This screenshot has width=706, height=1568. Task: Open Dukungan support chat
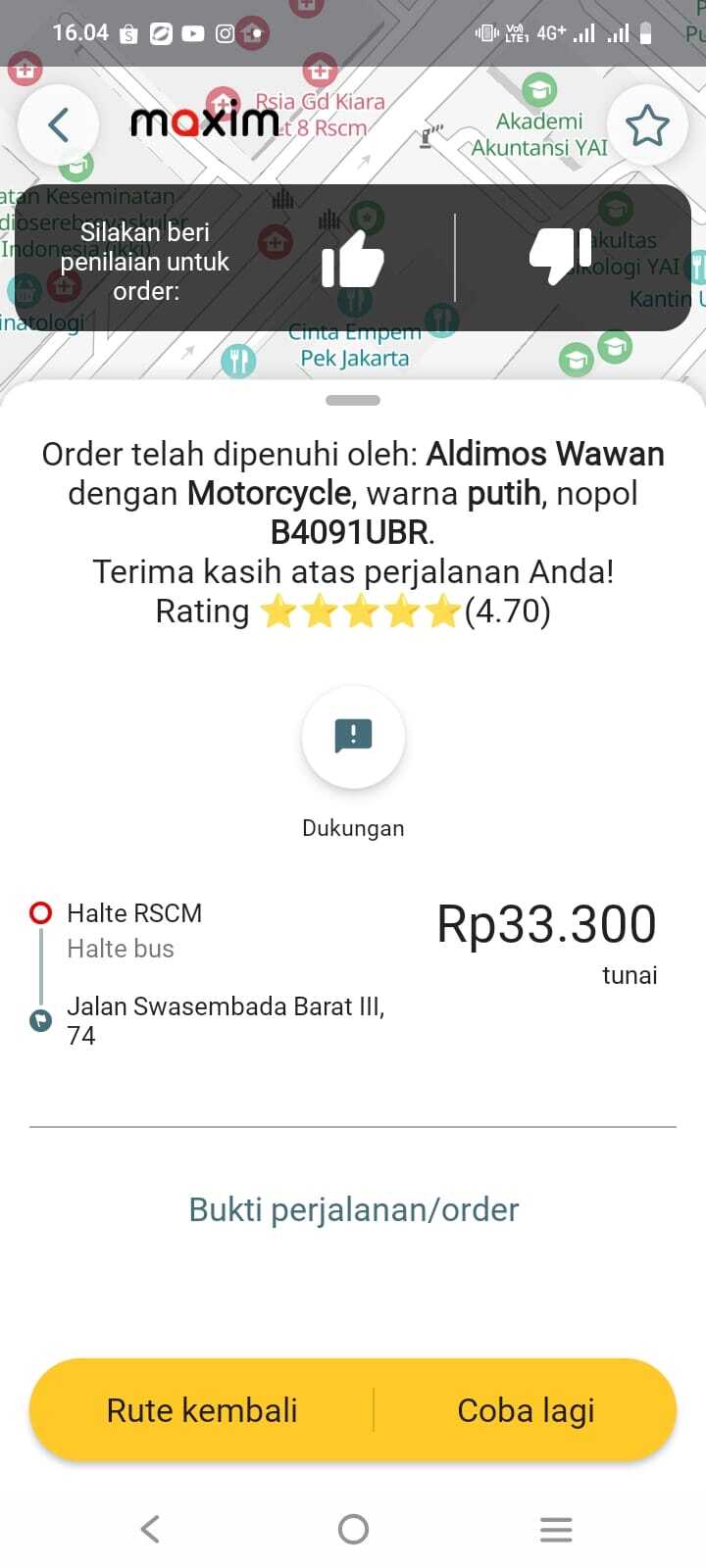pyautogui.click(x=353, y=737)
